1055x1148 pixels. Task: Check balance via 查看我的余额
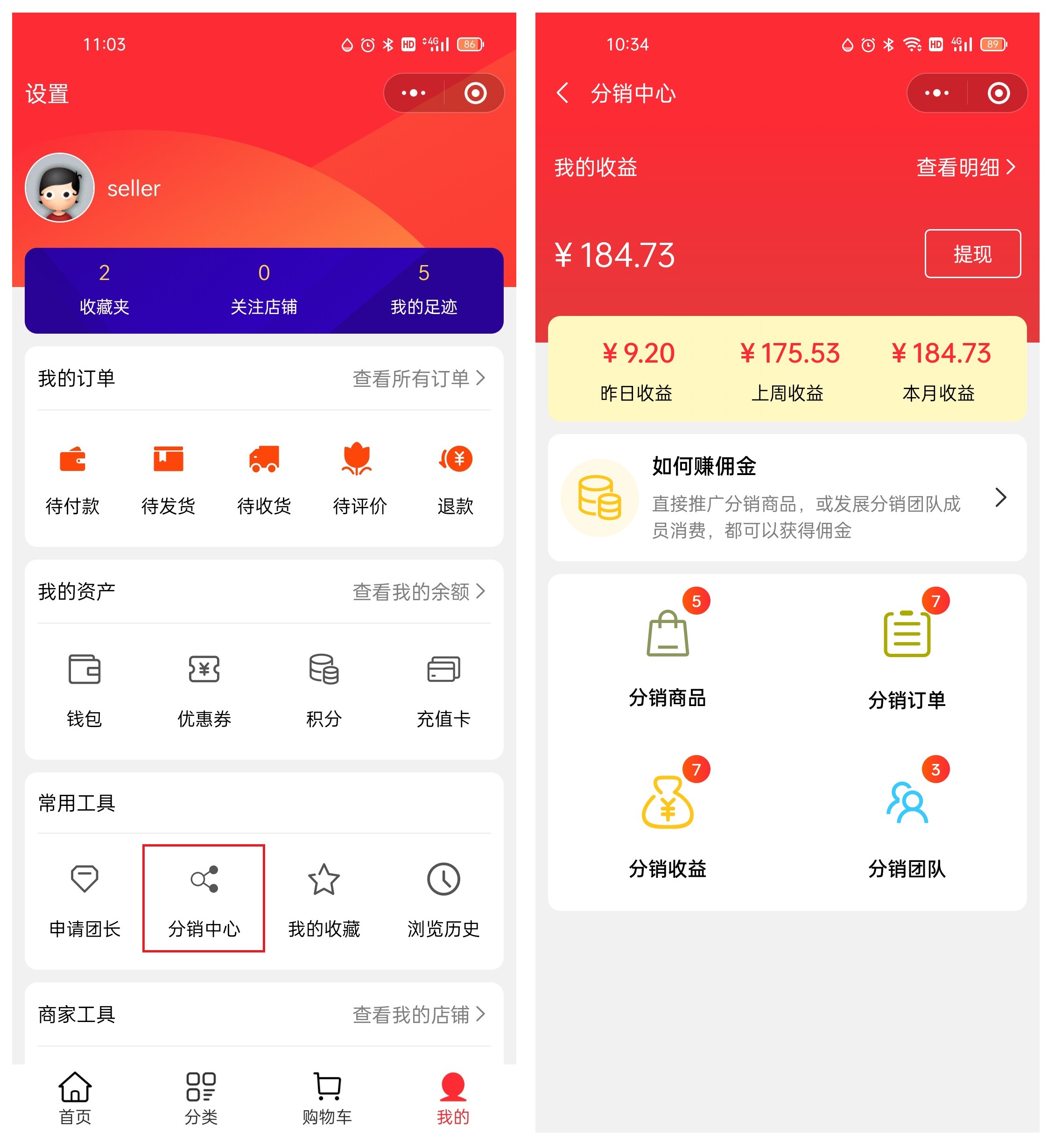click(x=418, y=592)
